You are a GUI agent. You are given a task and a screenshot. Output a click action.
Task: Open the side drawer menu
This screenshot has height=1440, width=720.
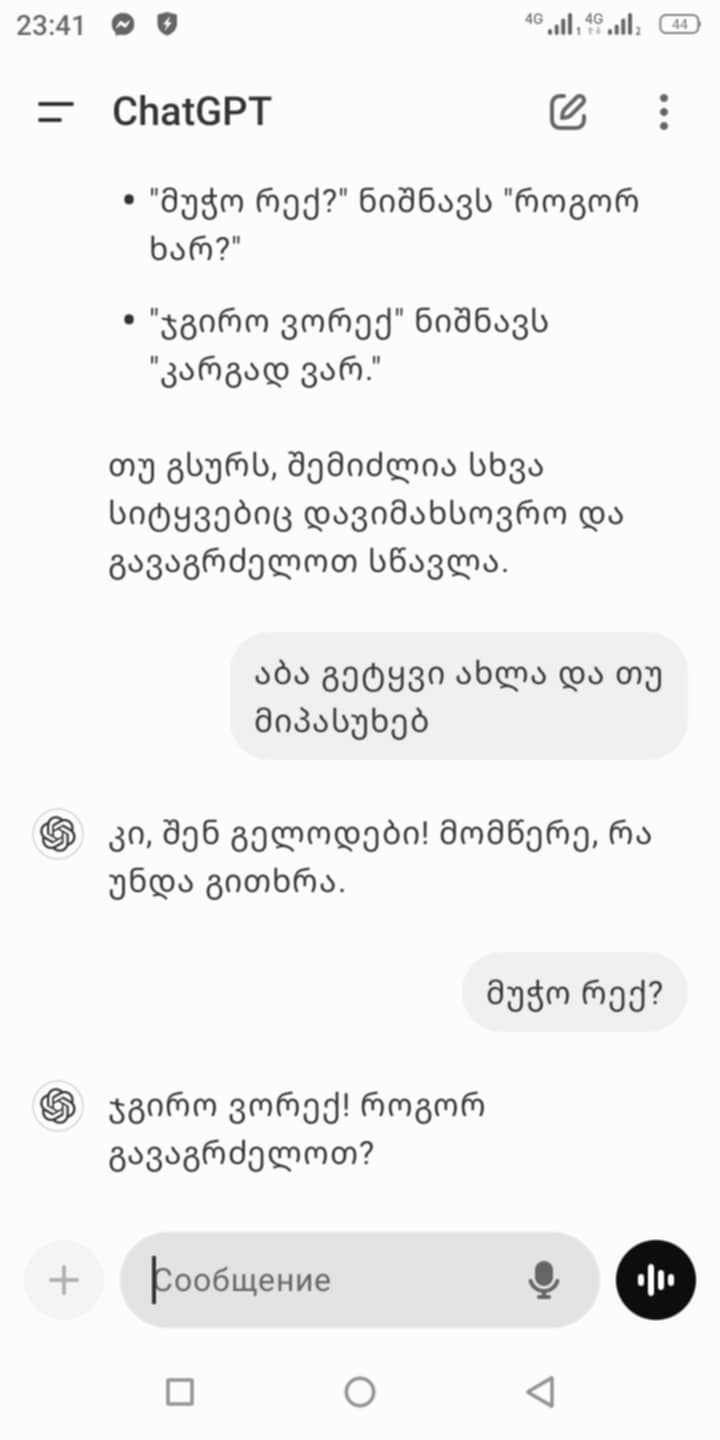point(56,112)
